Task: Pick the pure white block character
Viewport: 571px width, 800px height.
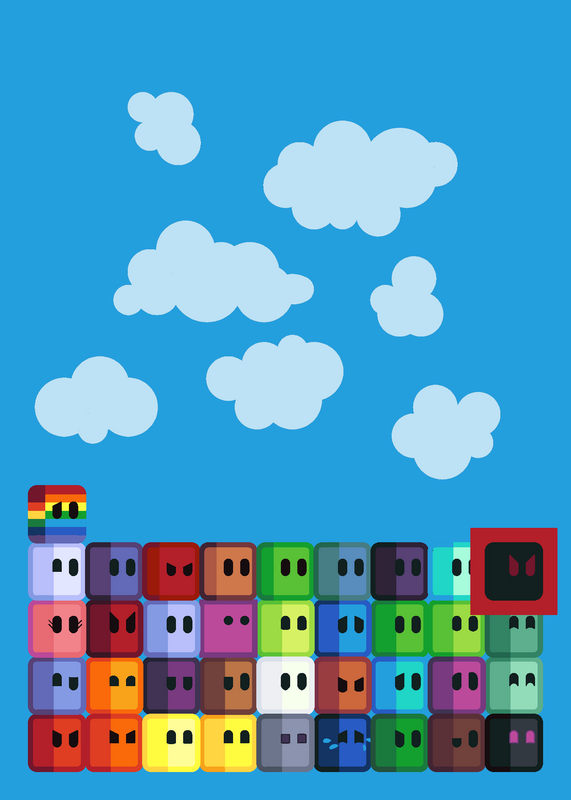Action: [285, 686]
